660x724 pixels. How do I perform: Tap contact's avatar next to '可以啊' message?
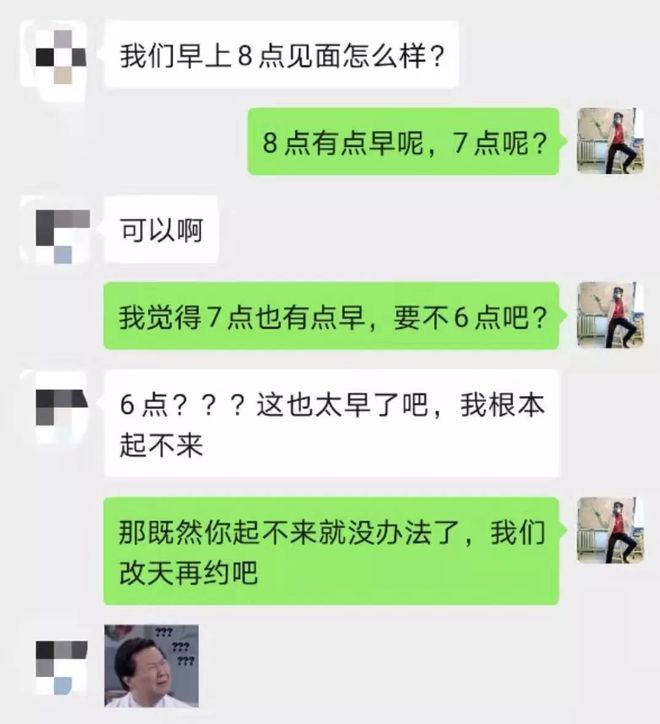tap(56, 233)
